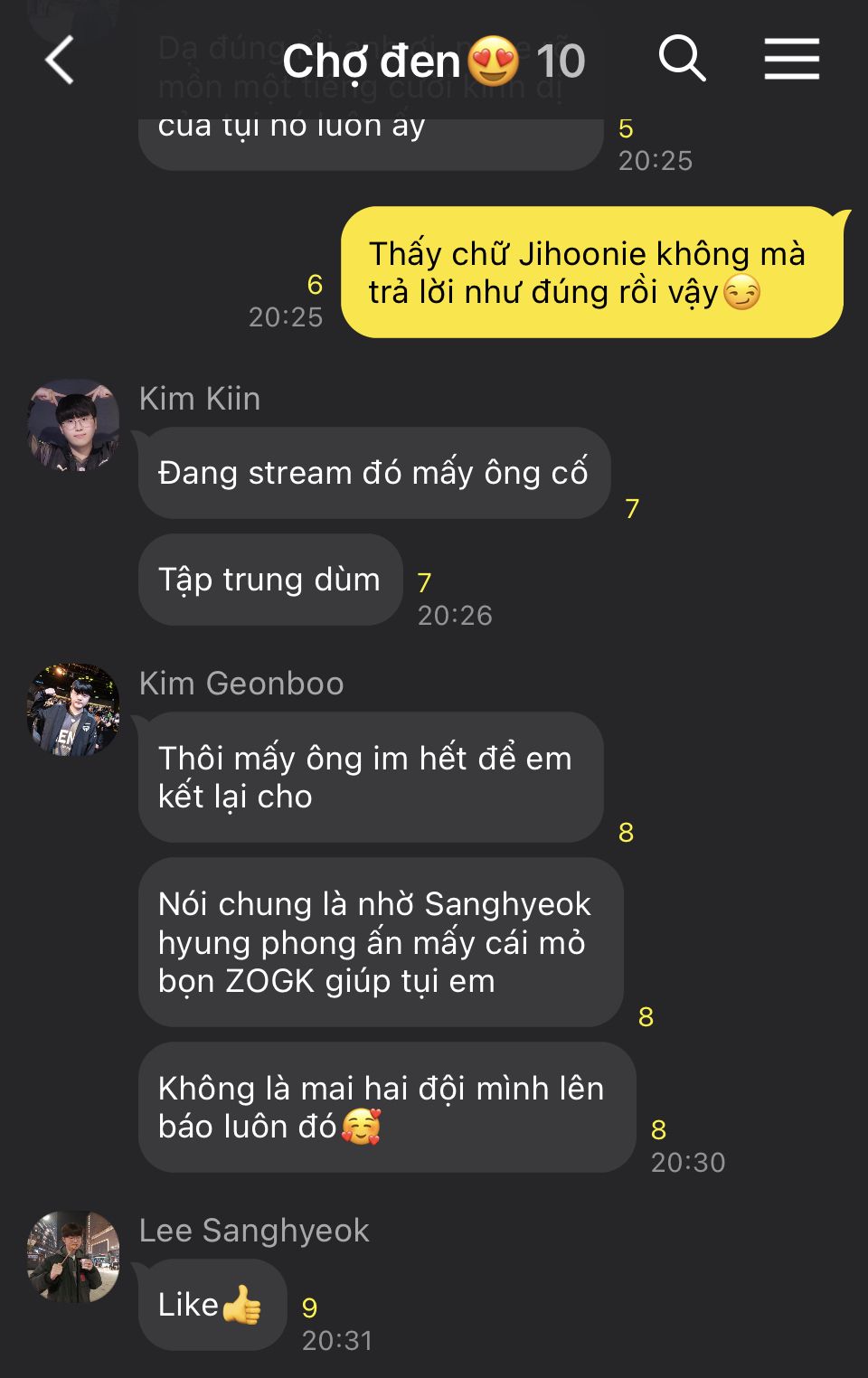868x1378 pixels.
Task: Open Kim Geonboo's profile avatar
Action: 73,710
